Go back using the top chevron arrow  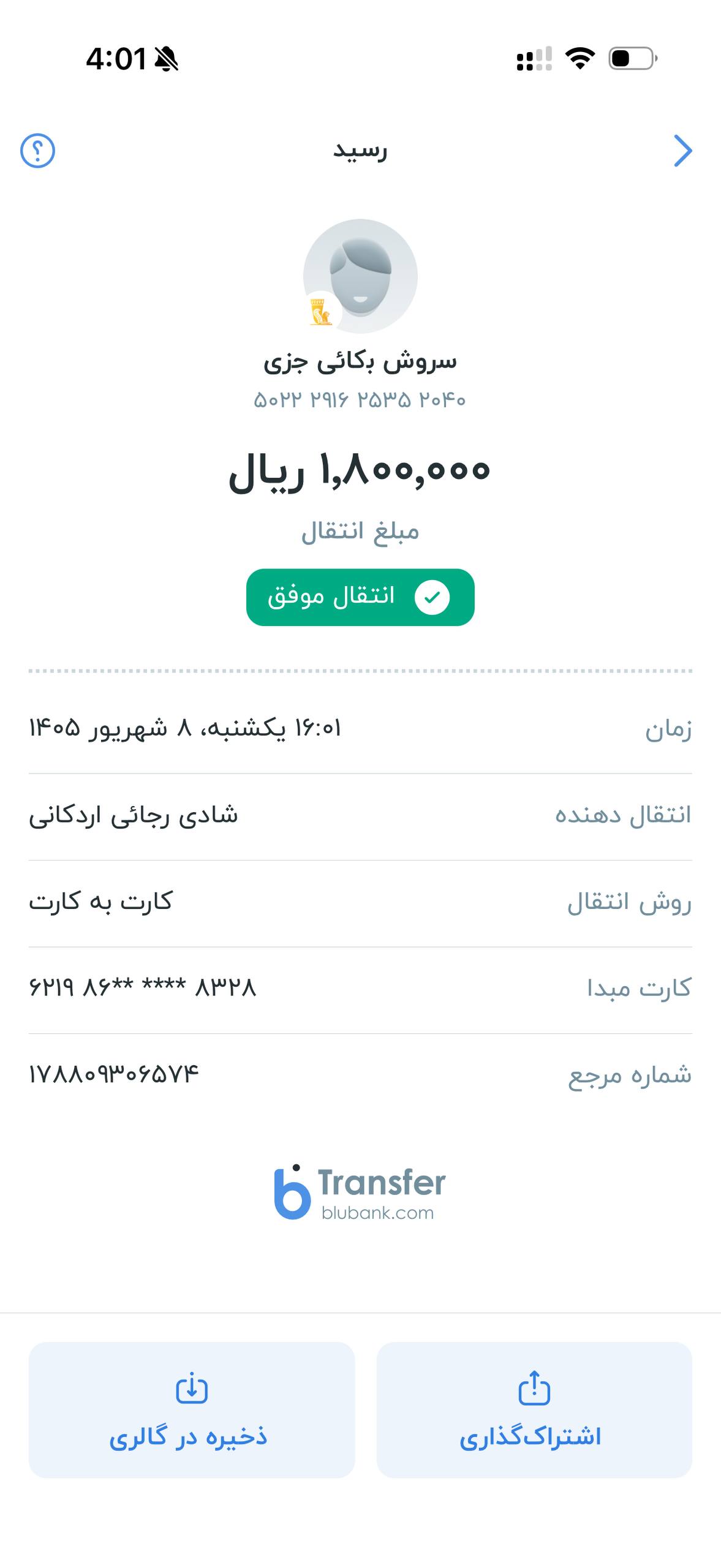(x=683, y=151)
